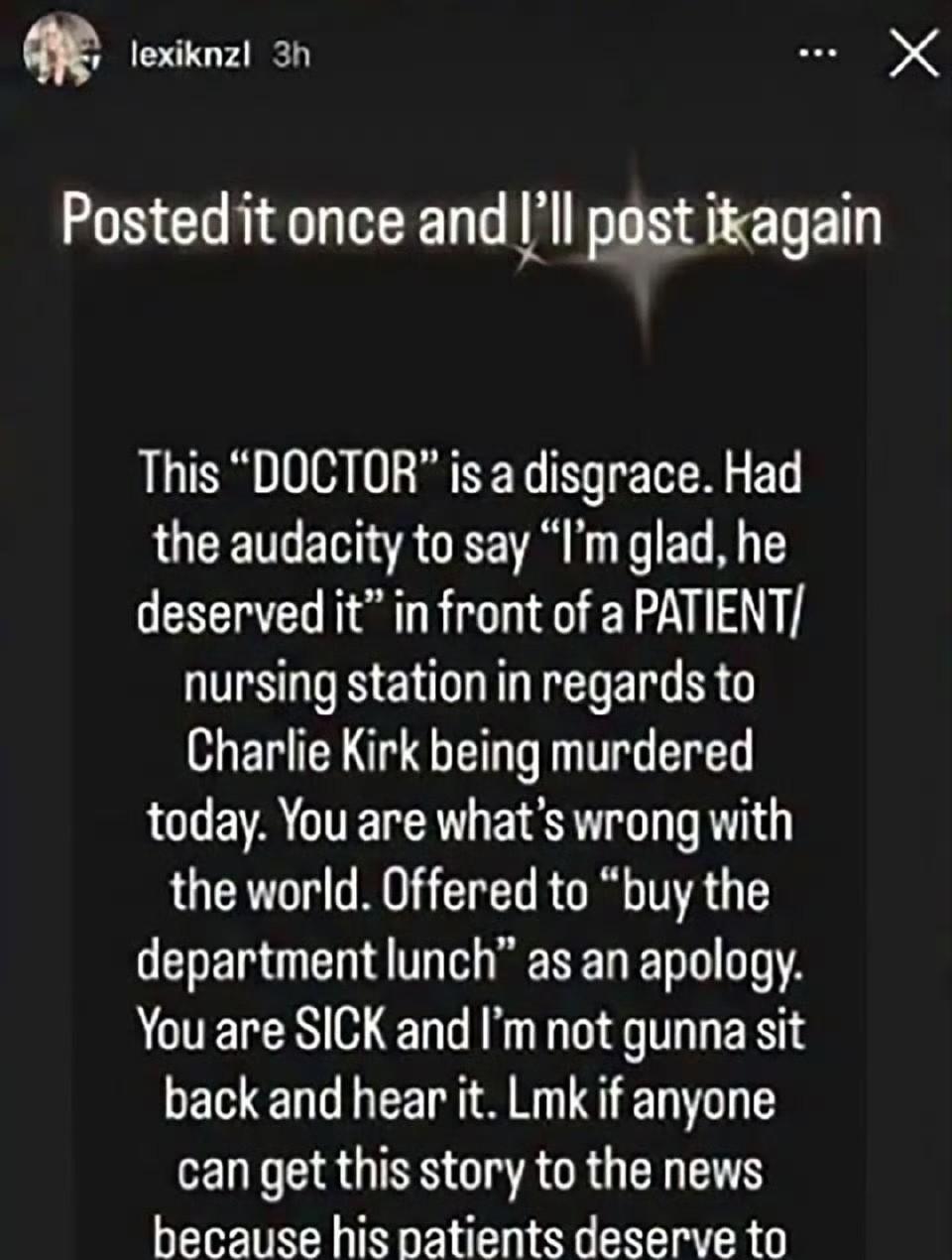Close the story viewer
This screenshot has width=952, height=1260.
pos(912,54)
